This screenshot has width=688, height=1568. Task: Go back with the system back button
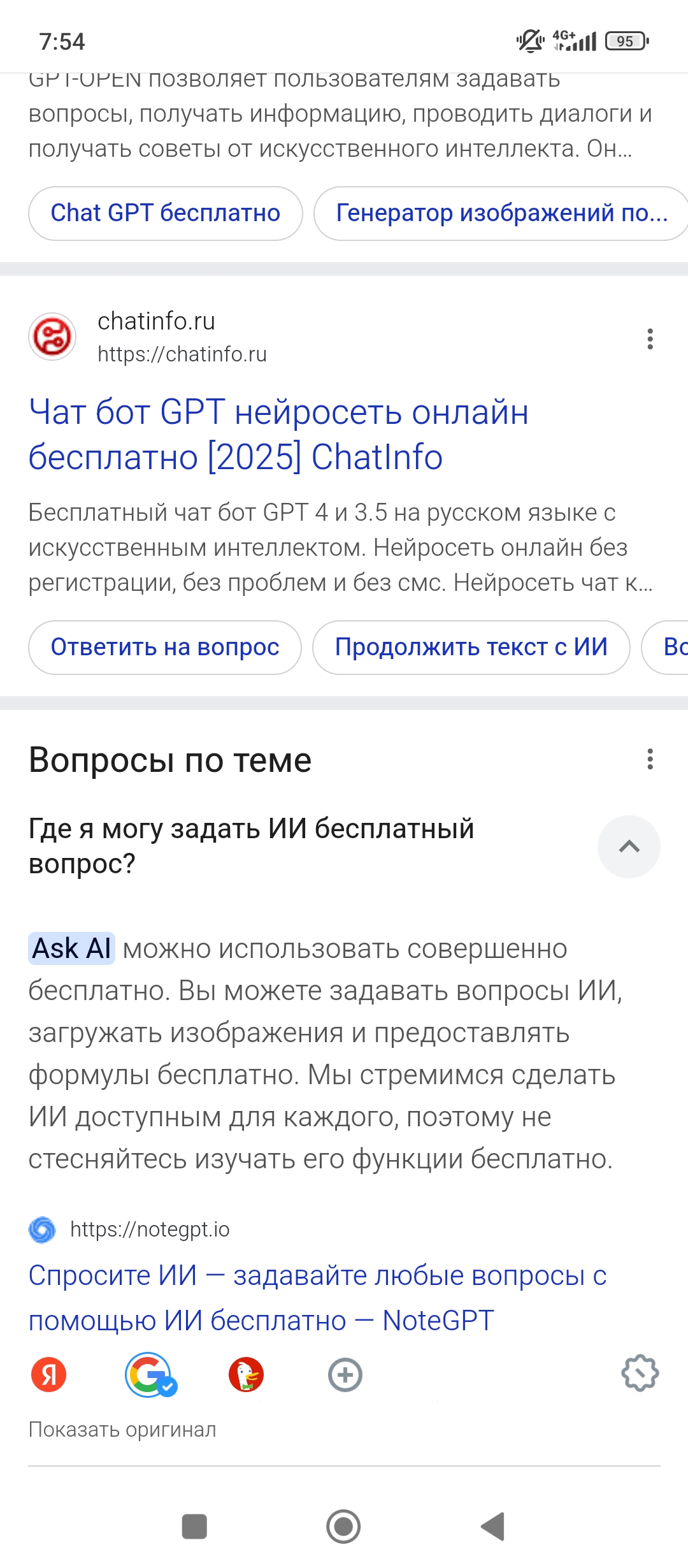(493, 1526)
